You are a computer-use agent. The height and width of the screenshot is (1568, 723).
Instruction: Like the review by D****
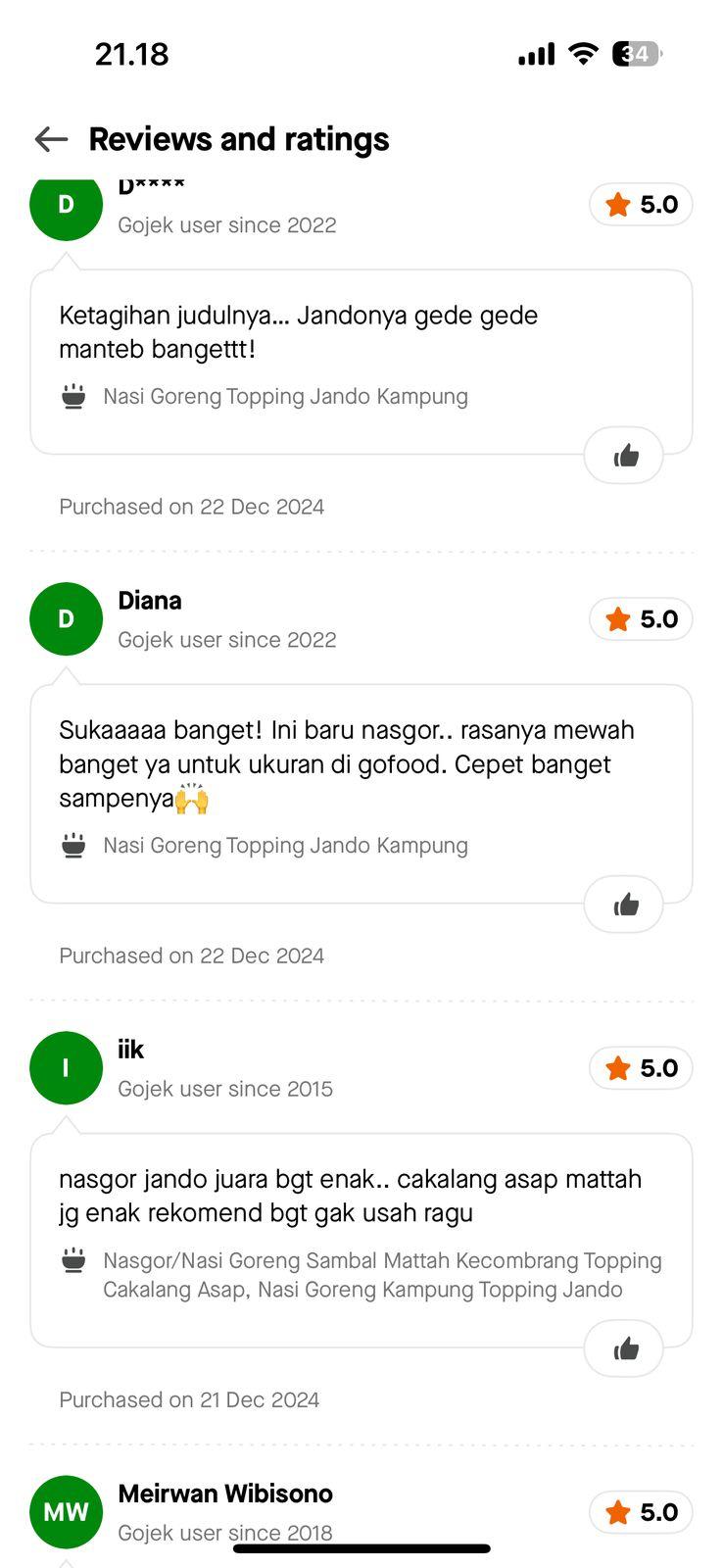click(x=624, y=456)
